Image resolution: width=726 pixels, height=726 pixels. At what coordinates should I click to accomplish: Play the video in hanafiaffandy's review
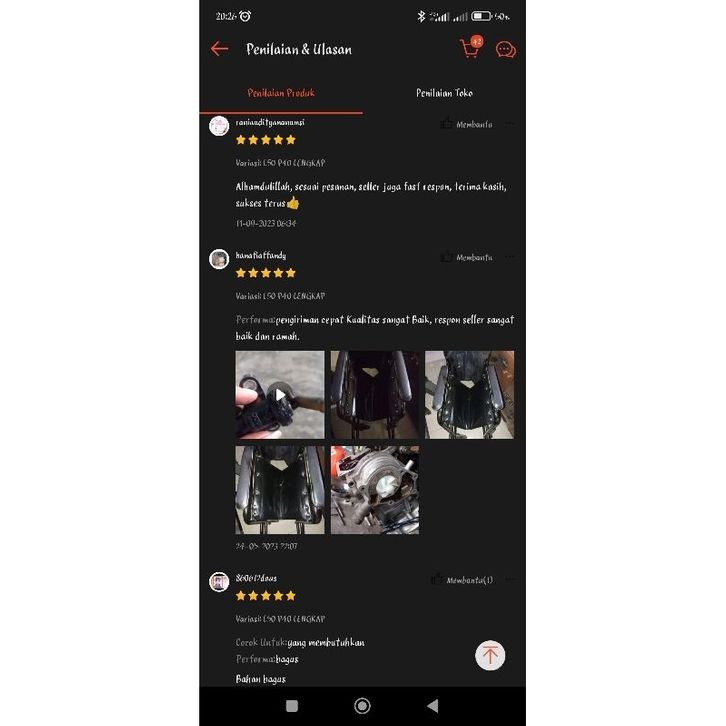click(x=280, y=394)
